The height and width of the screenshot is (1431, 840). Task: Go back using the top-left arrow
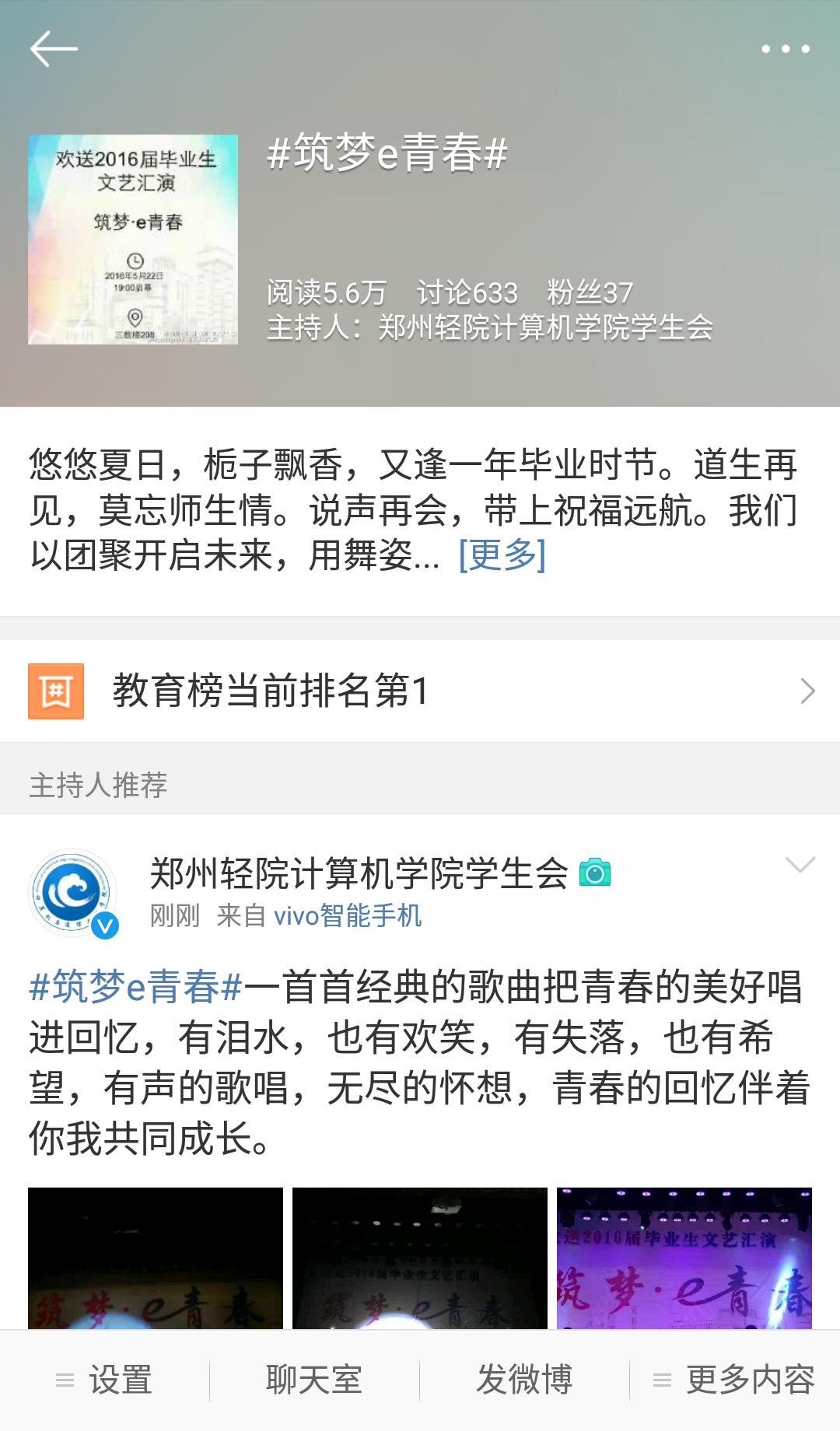pyautogui.click(x=54, y=49)
